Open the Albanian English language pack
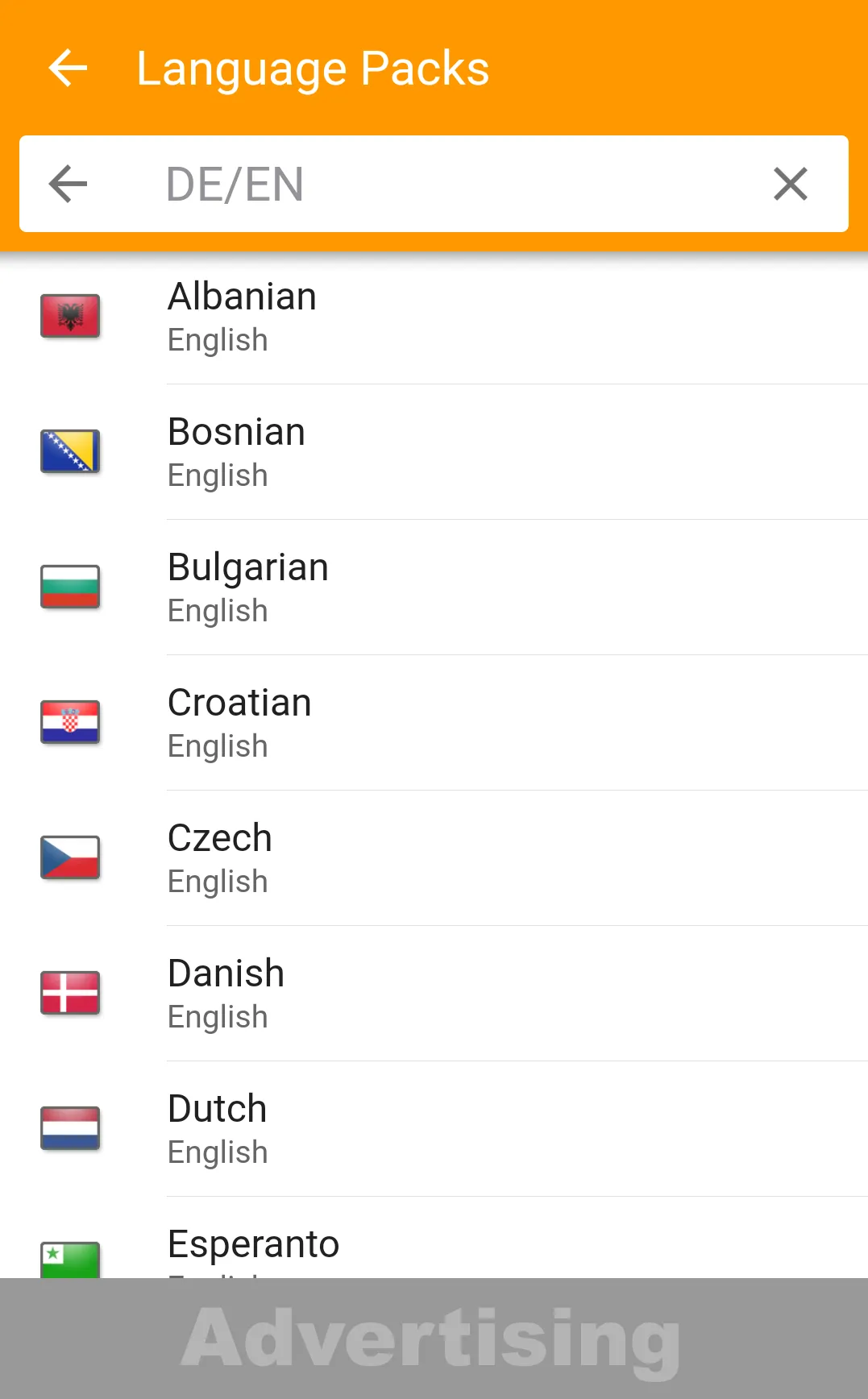The width and height of the screenshot is (868, 1399). click(x=434, y=317)
